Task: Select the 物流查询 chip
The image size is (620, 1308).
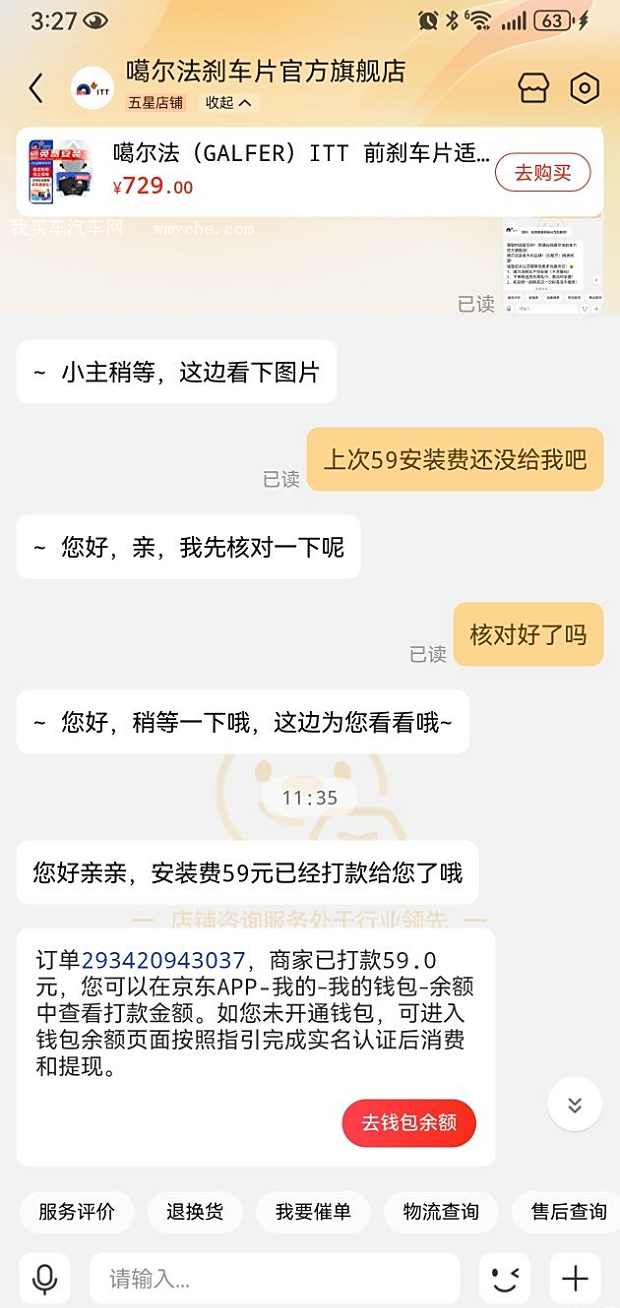Action: pyautogui.click(x=441, y=1212)
